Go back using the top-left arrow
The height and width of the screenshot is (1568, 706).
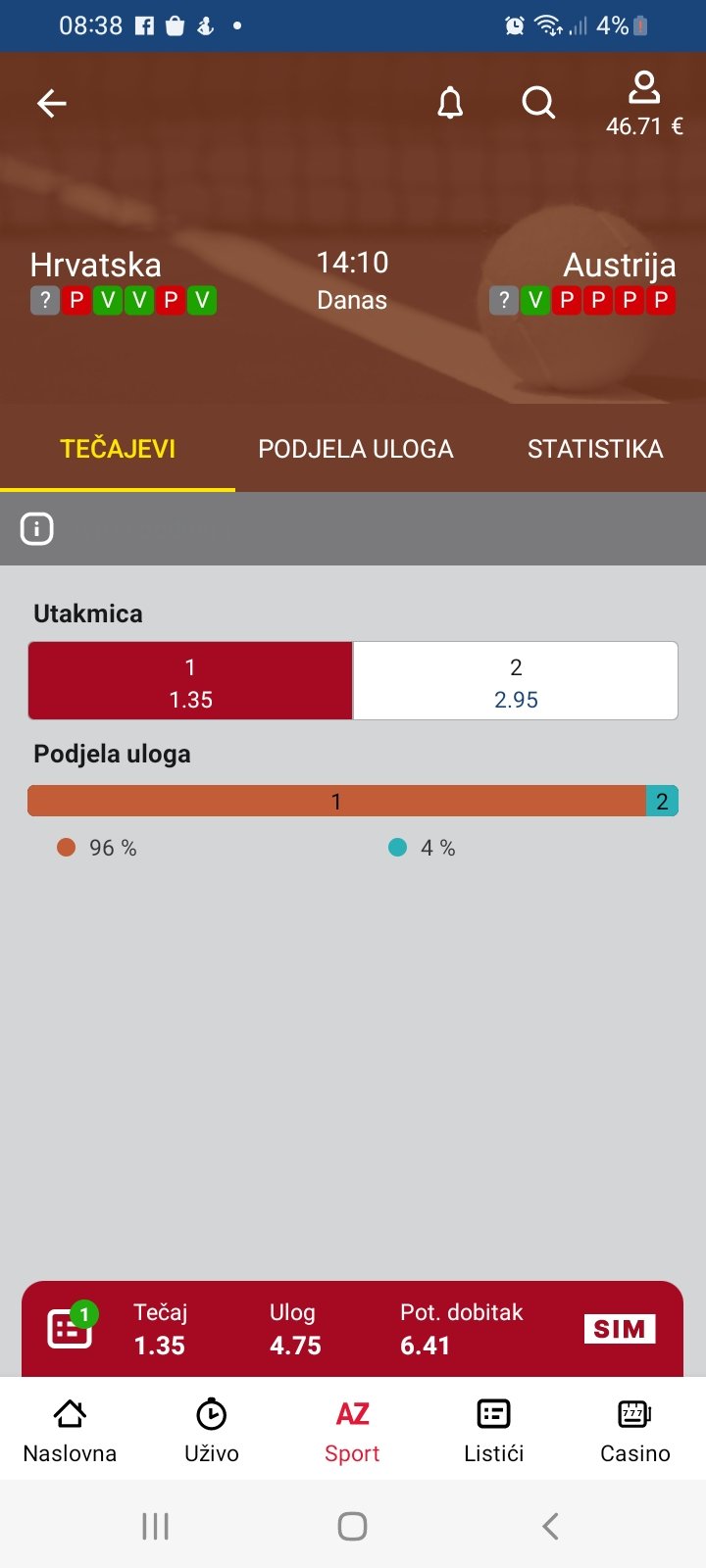point(52,103)
